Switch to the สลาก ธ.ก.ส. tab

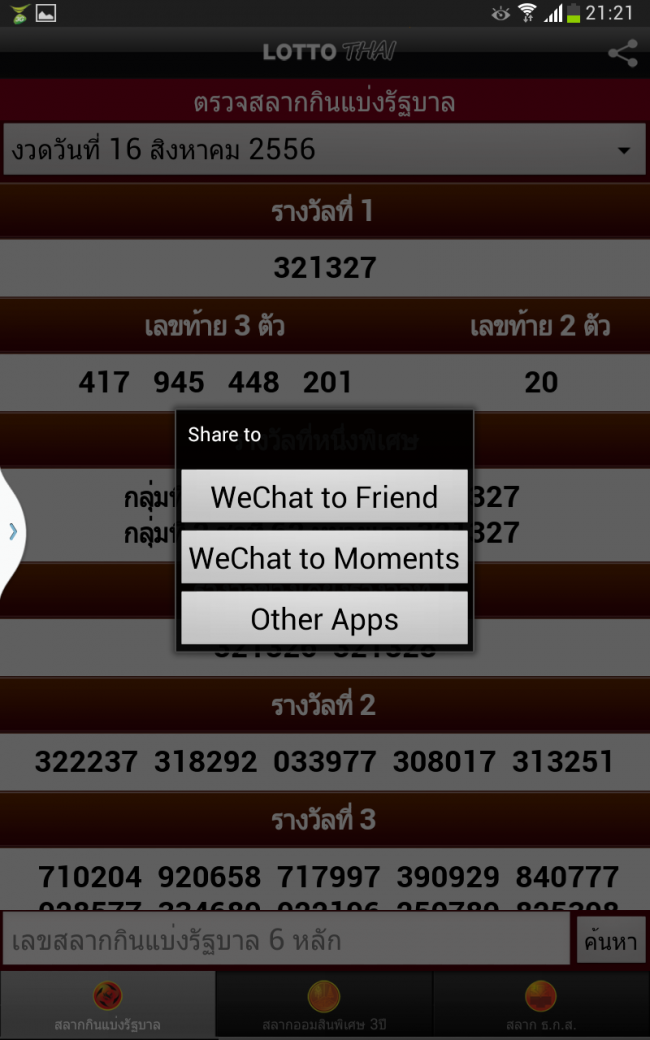pos(541,1005)
